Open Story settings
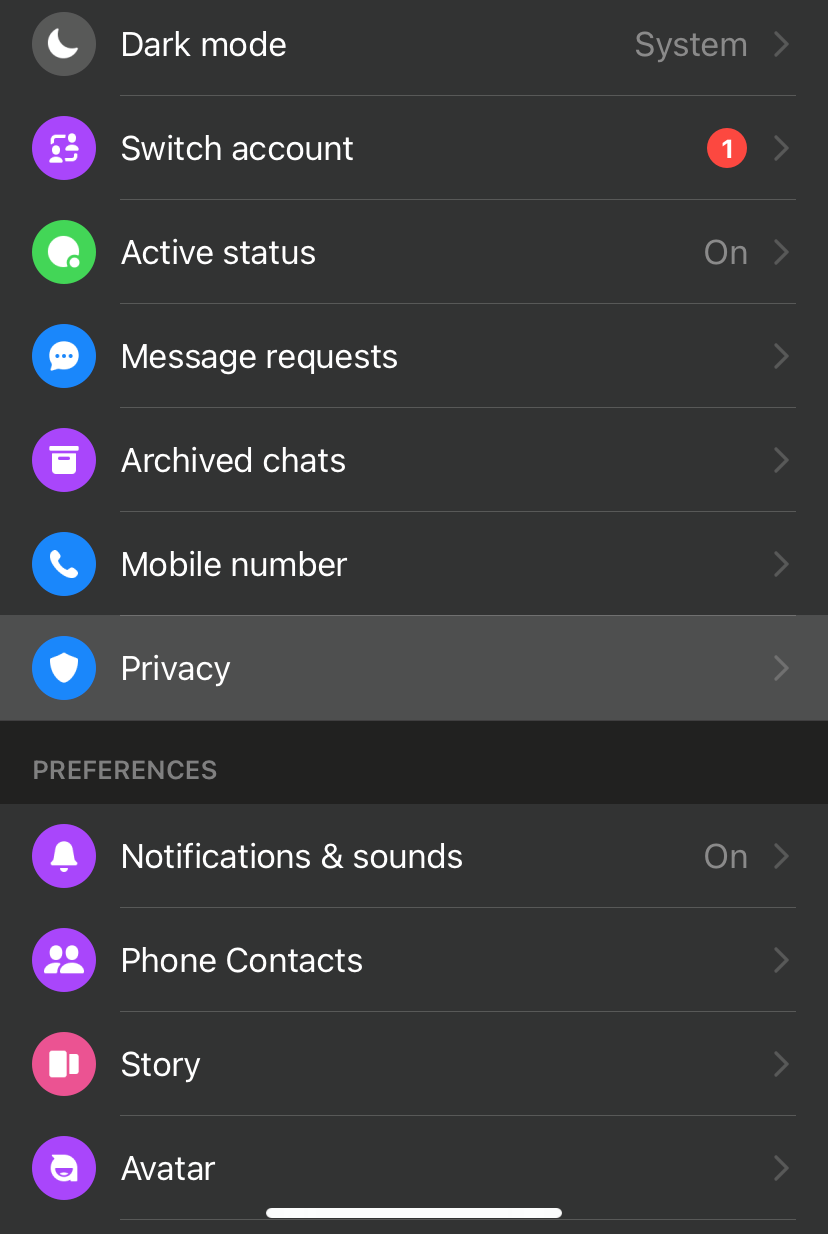The width and height of the screenshot is (828, 1234). point(414,1065)
